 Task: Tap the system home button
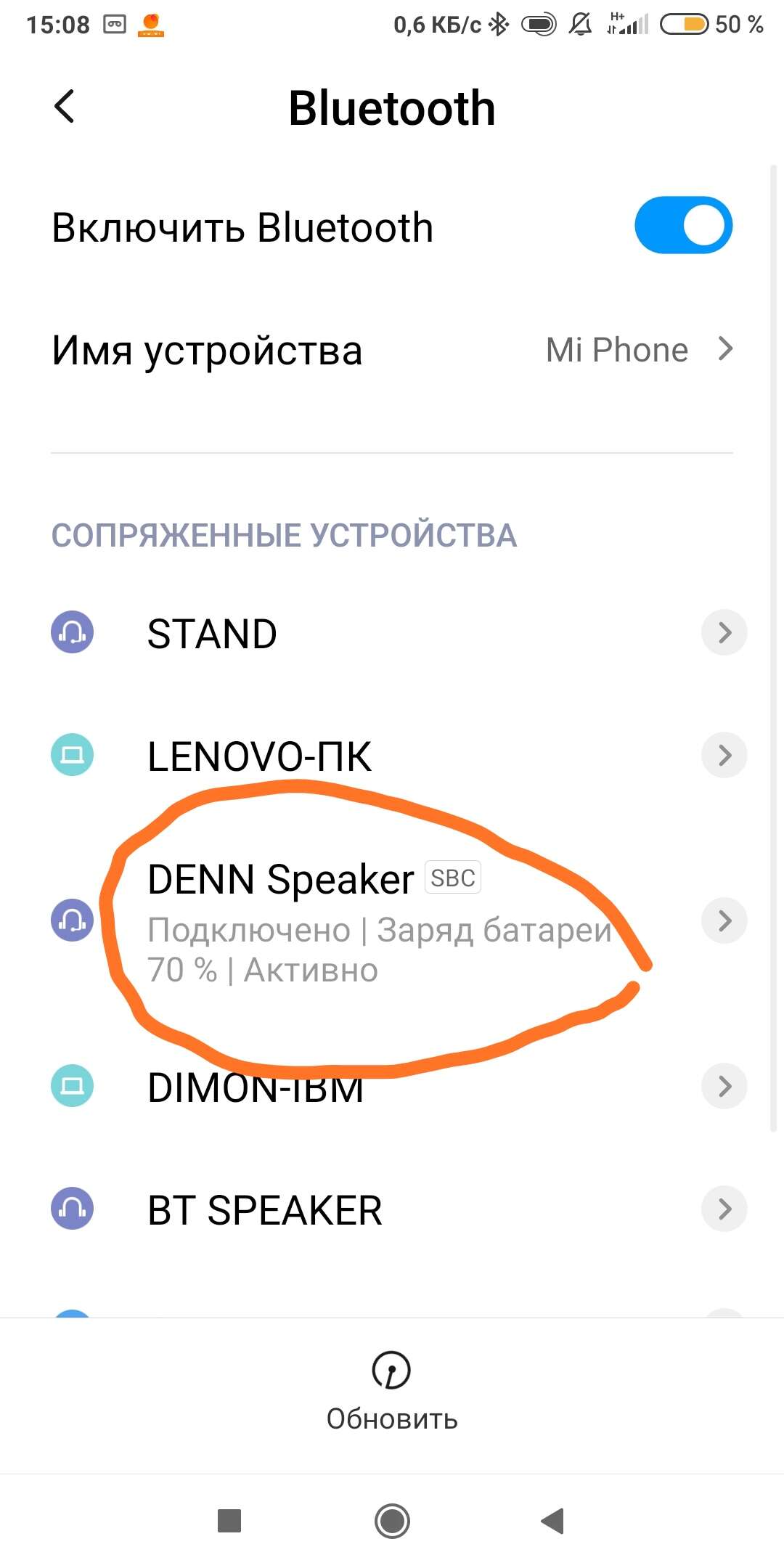click(x=392, y=1521)
